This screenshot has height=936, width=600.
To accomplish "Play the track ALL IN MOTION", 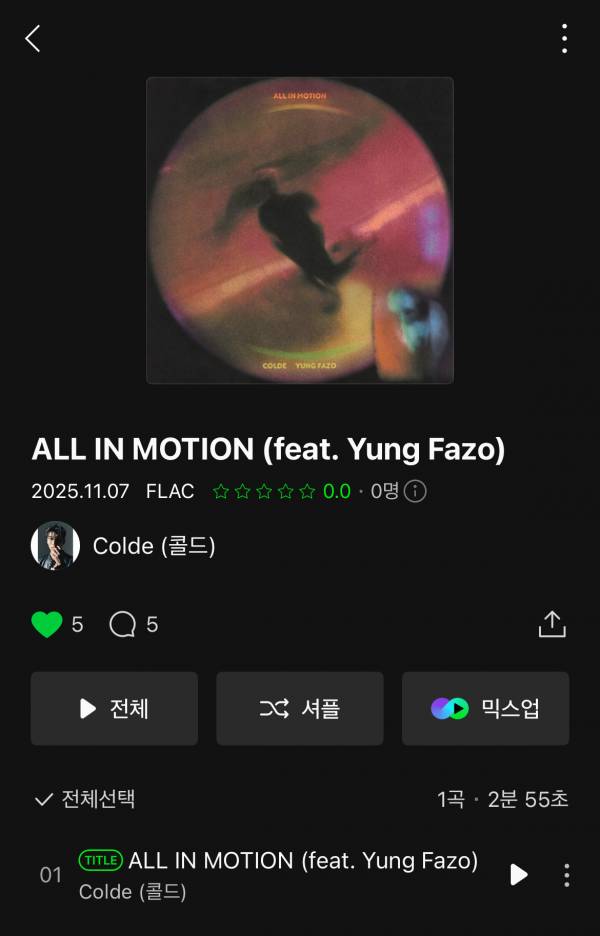I will click(x=518, y=875).
